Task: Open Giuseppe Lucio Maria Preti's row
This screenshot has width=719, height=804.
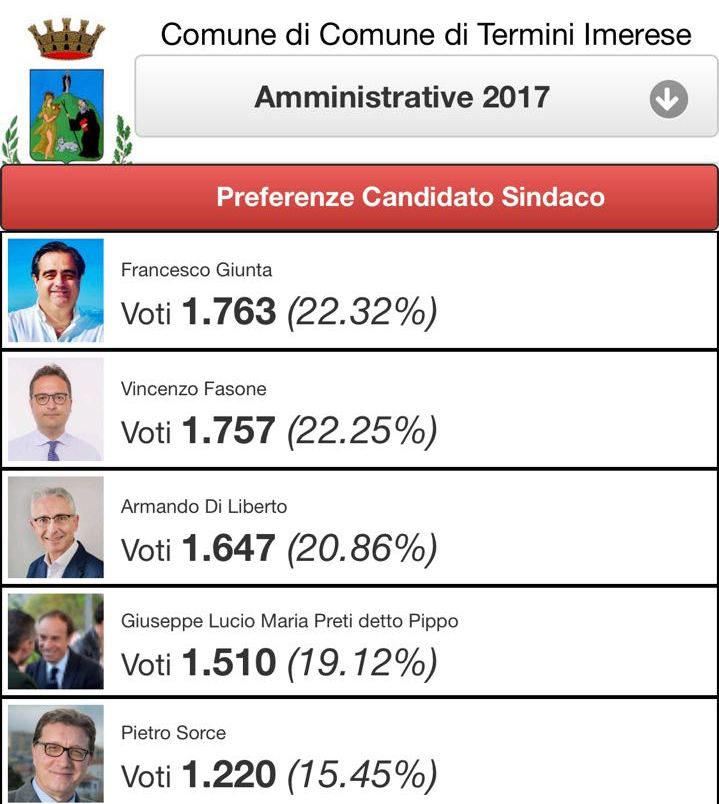Action: [x=360, y=642]
